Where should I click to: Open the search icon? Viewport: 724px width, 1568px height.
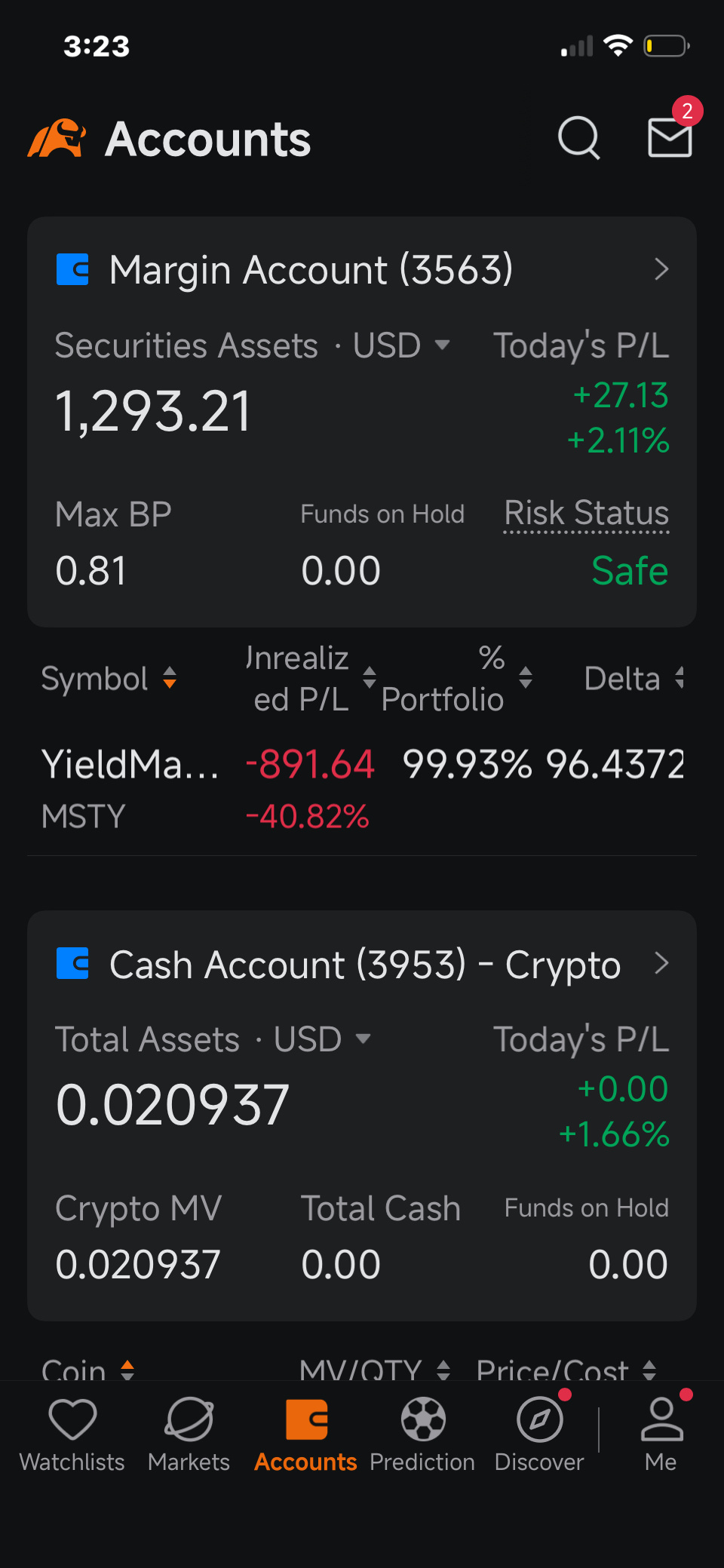pyautogui.click(x=578, y=138)
